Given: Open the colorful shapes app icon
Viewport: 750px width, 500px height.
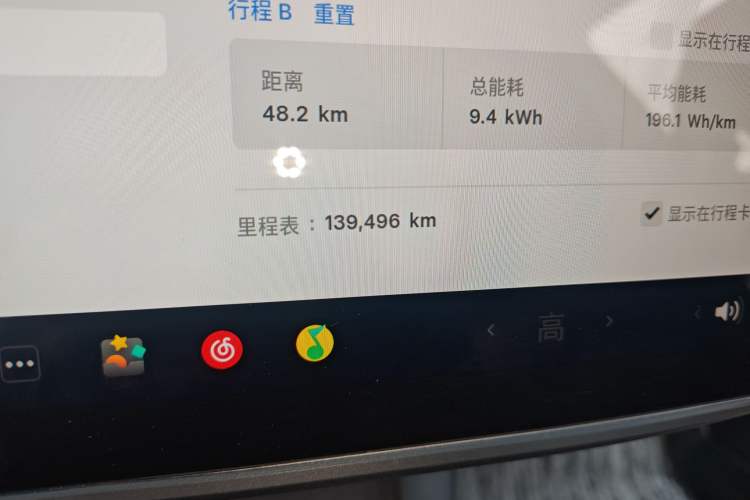Looking at the screenshot, I should point(123,355).
